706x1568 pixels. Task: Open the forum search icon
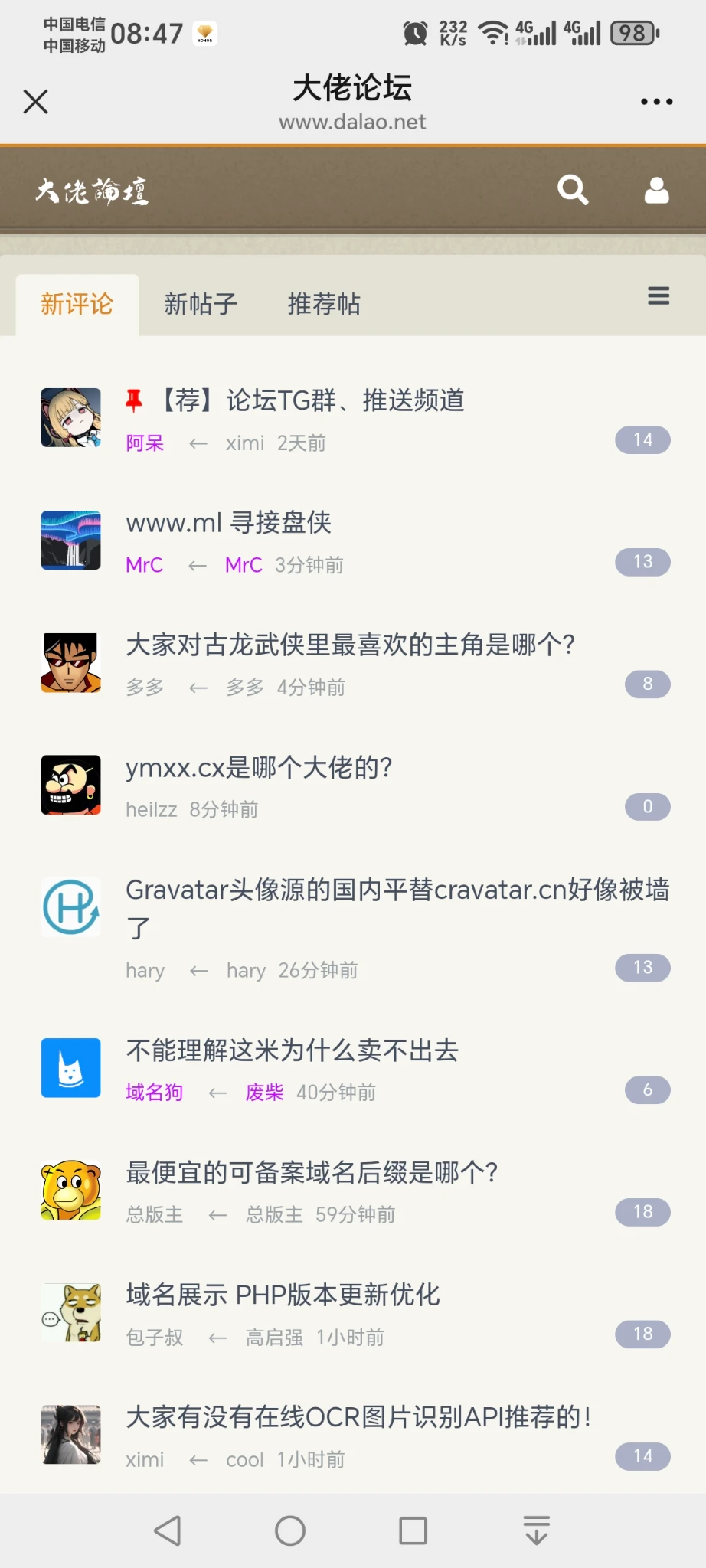pos(573,190)
